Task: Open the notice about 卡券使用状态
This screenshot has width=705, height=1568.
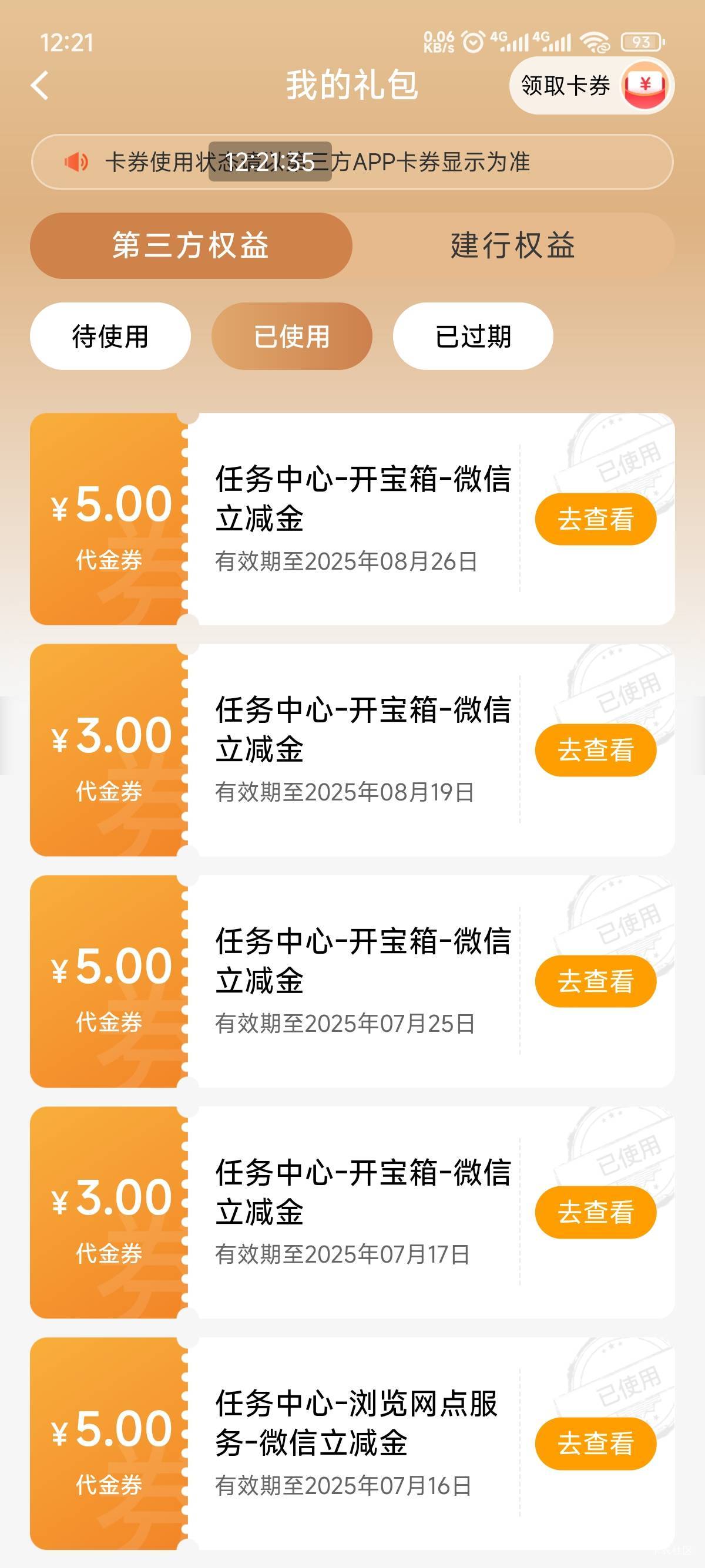Action: (352, 162)
